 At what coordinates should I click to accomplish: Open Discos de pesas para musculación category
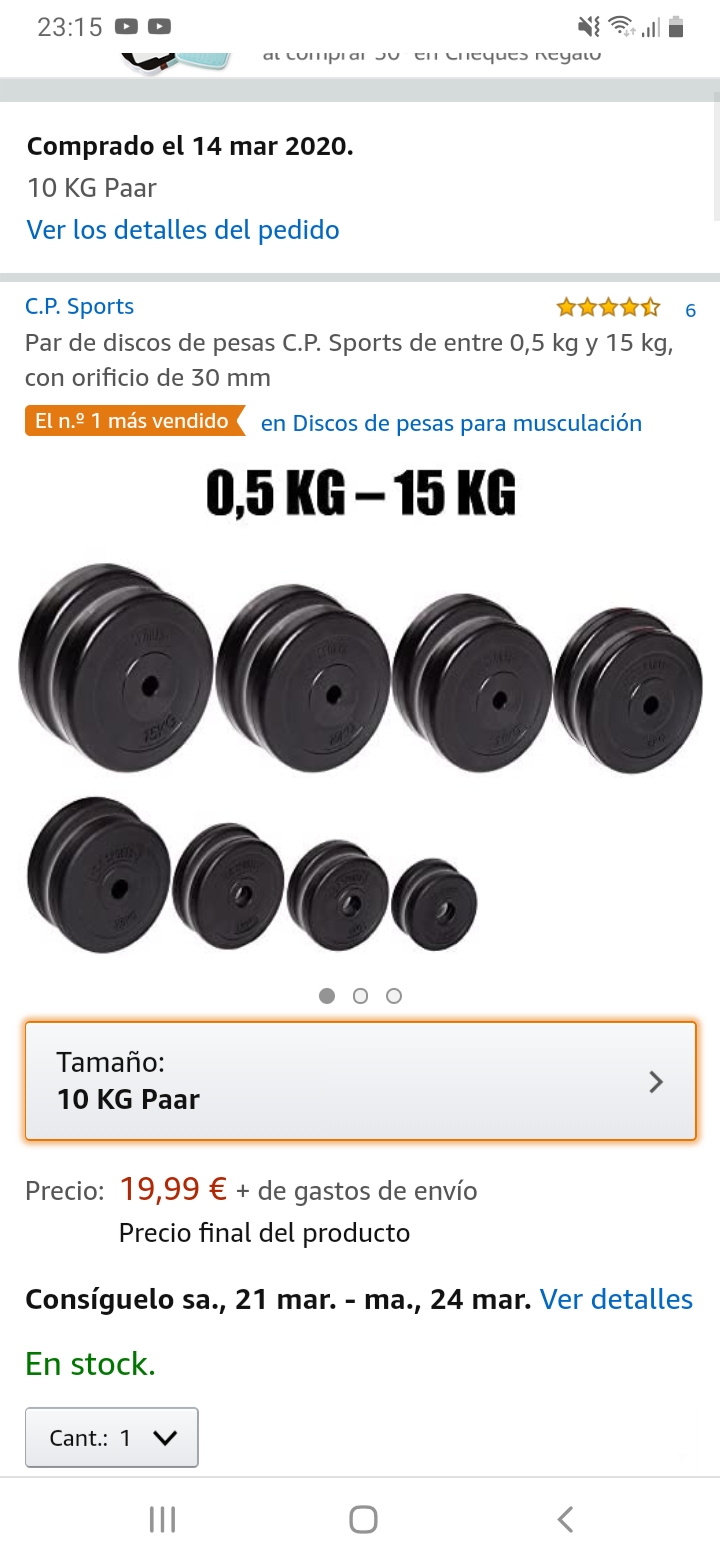point(451,423)
